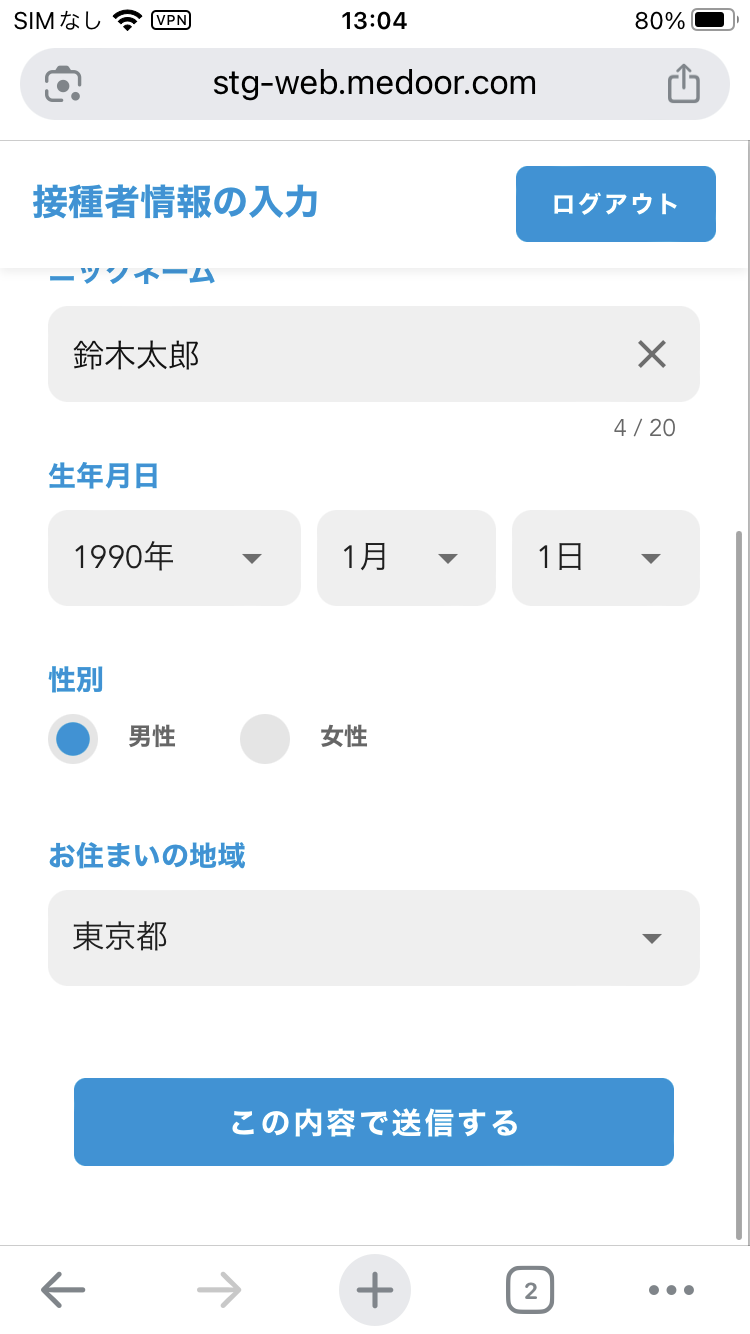Submit with この内容で送信する button

pos(374,1122)
